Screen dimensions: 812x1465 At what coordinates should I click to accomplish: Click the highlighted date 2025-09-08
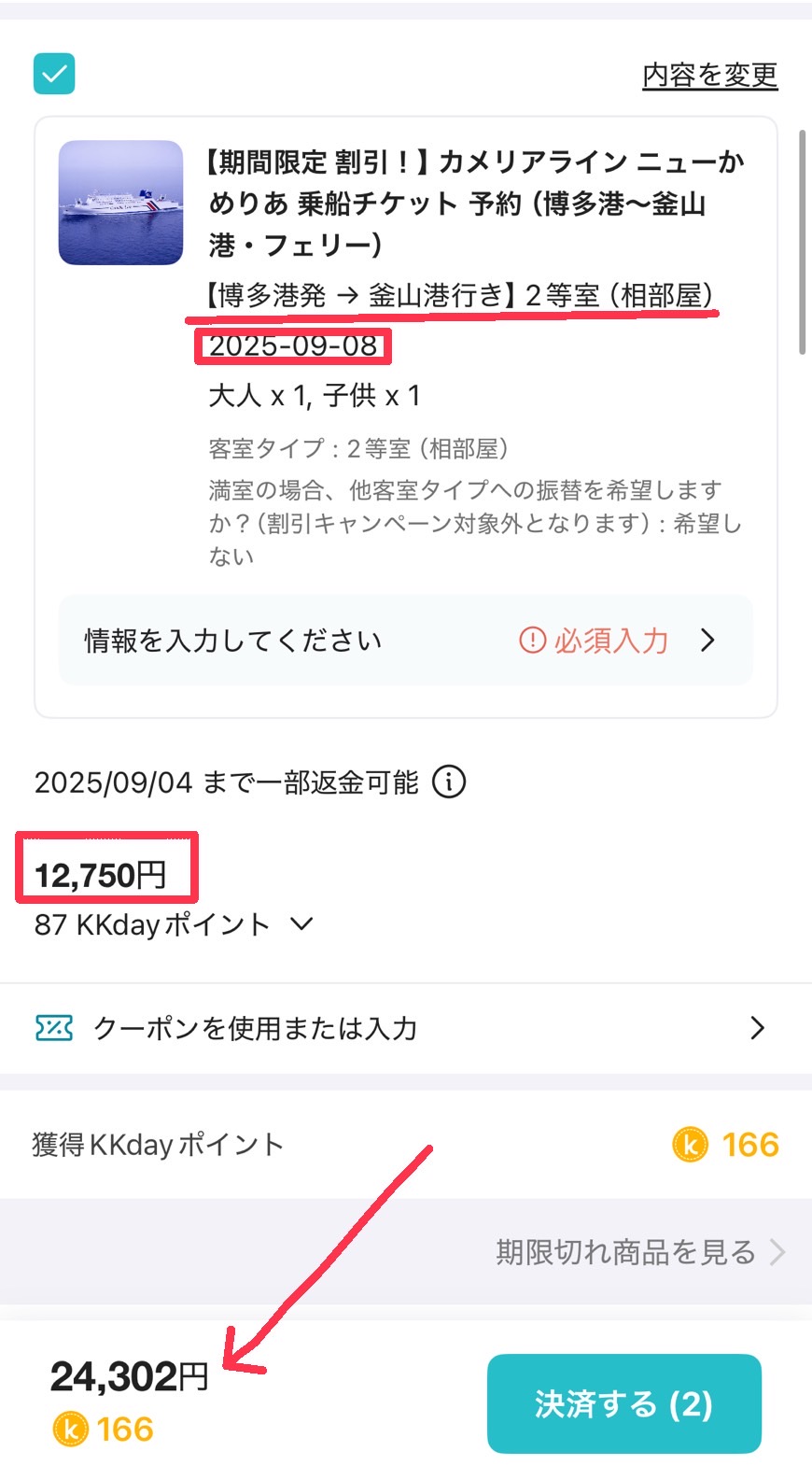pyautogui.click(x=292, y=345)
